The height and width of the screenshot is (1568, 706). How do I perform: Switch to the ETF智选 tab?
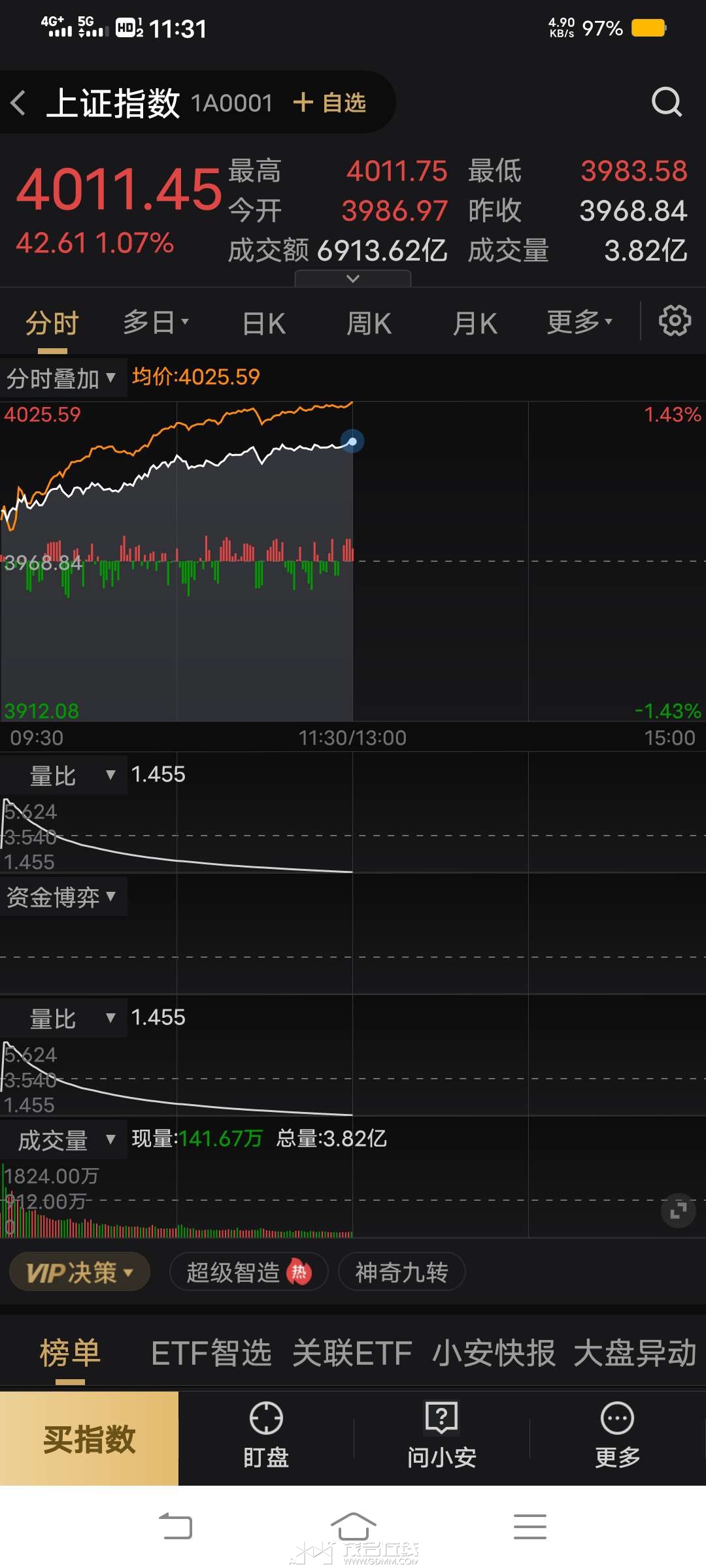[x=211, y=1353]
